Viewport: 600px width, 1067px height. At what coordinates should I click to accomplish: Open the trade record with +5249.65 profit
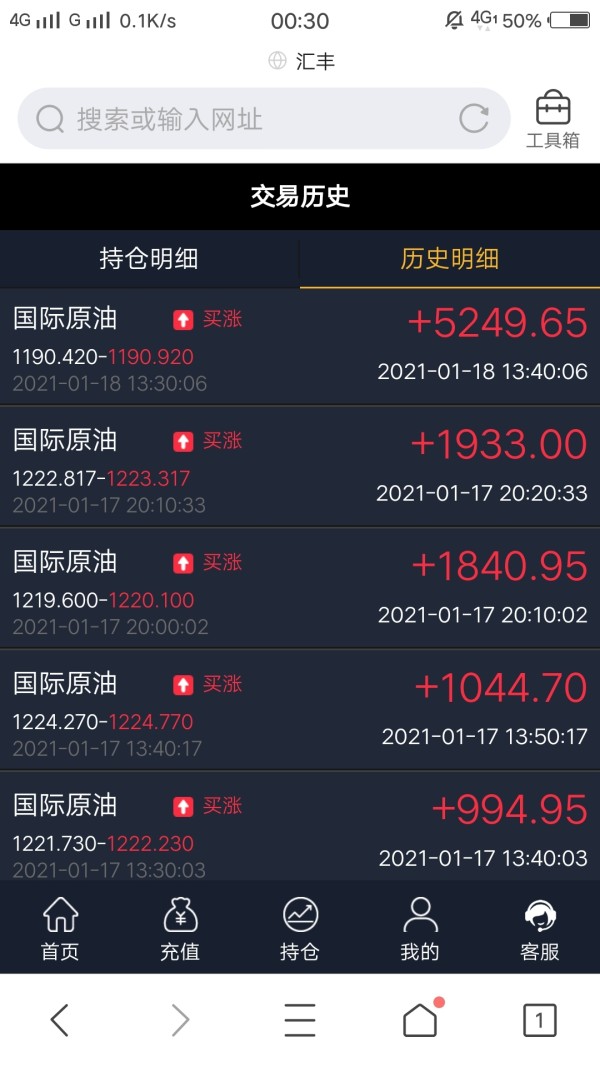(x=300, y=347)
